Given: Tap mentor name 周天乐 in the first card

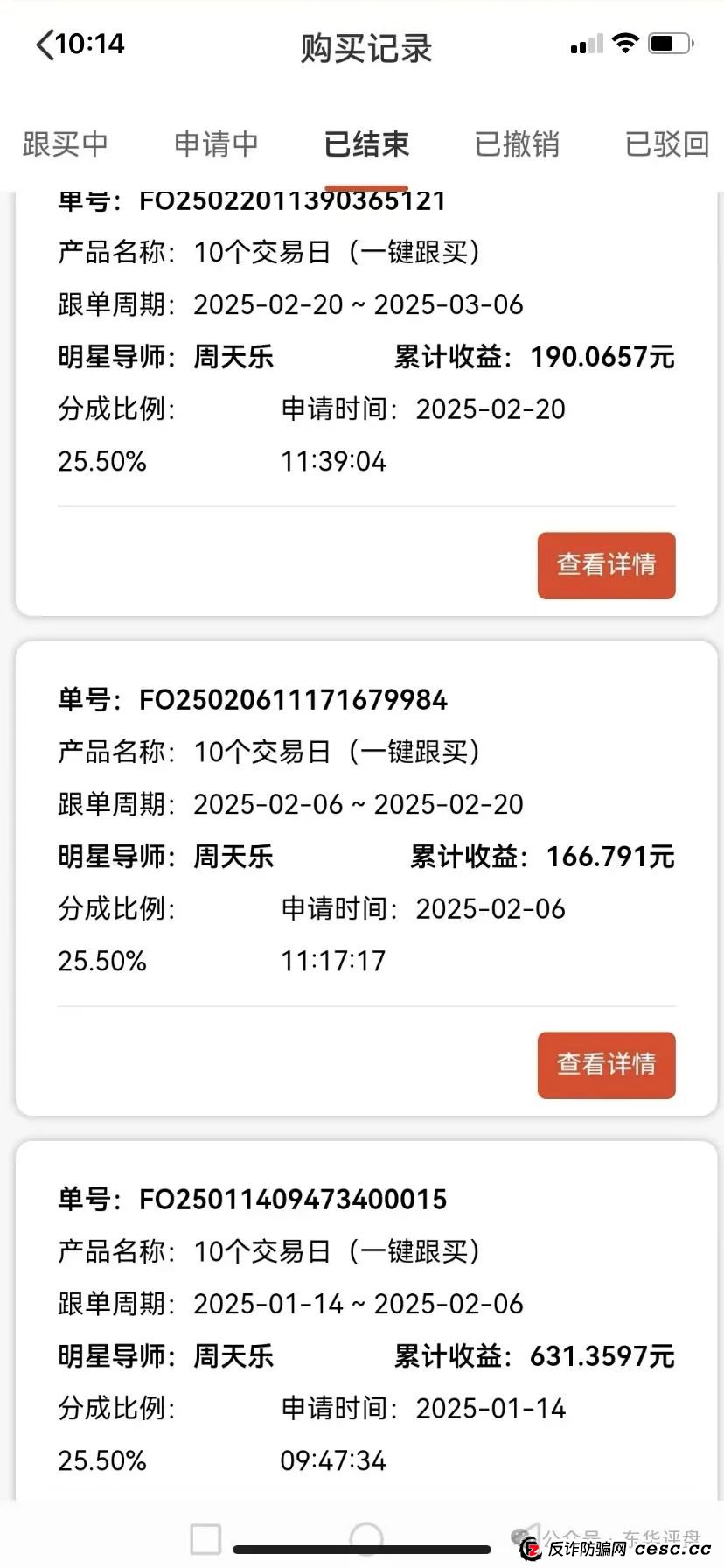Looking at the screenshot, I should pos(233,356).
